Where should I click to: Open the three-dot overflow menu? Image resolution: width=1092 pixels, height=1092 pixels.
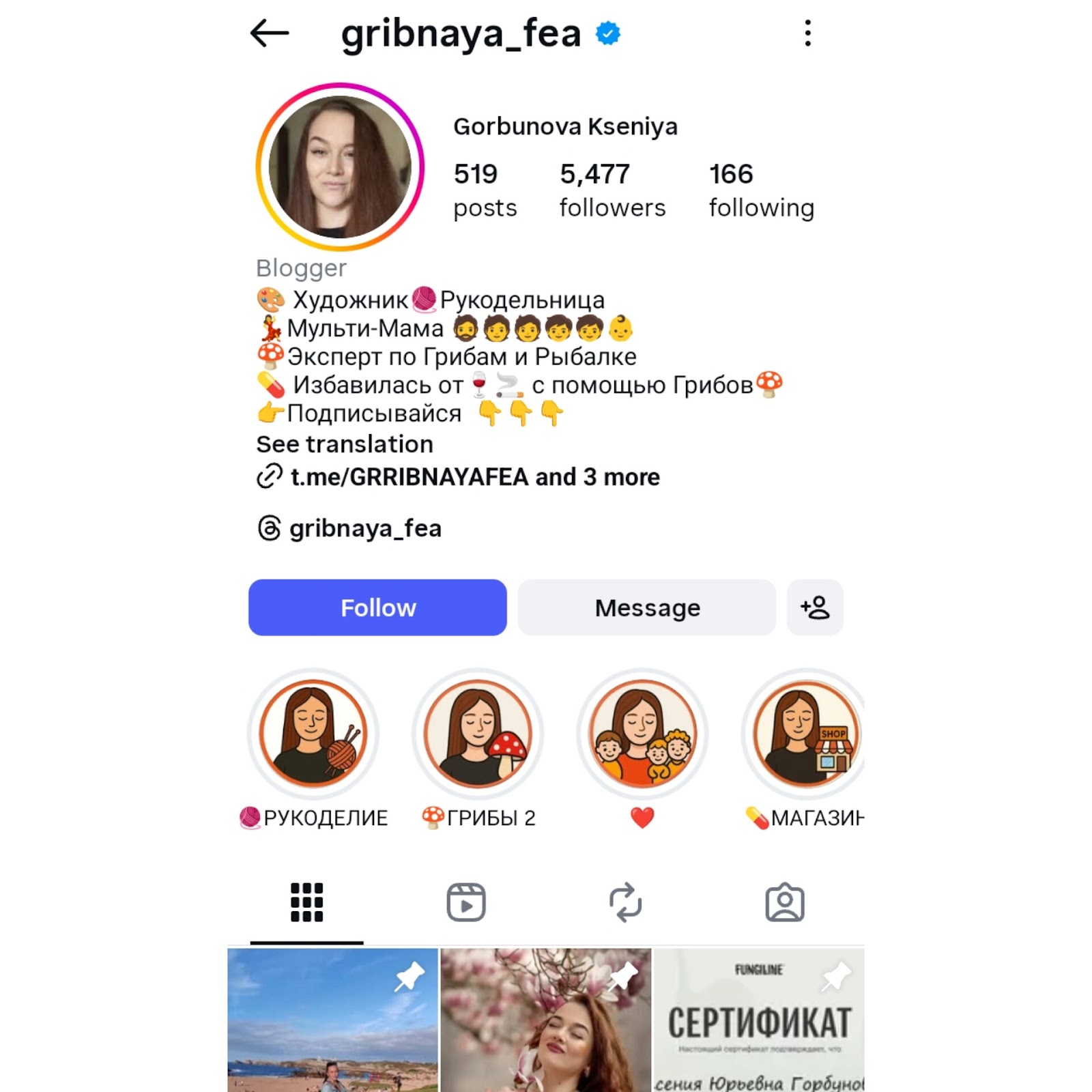click(807, 33)
